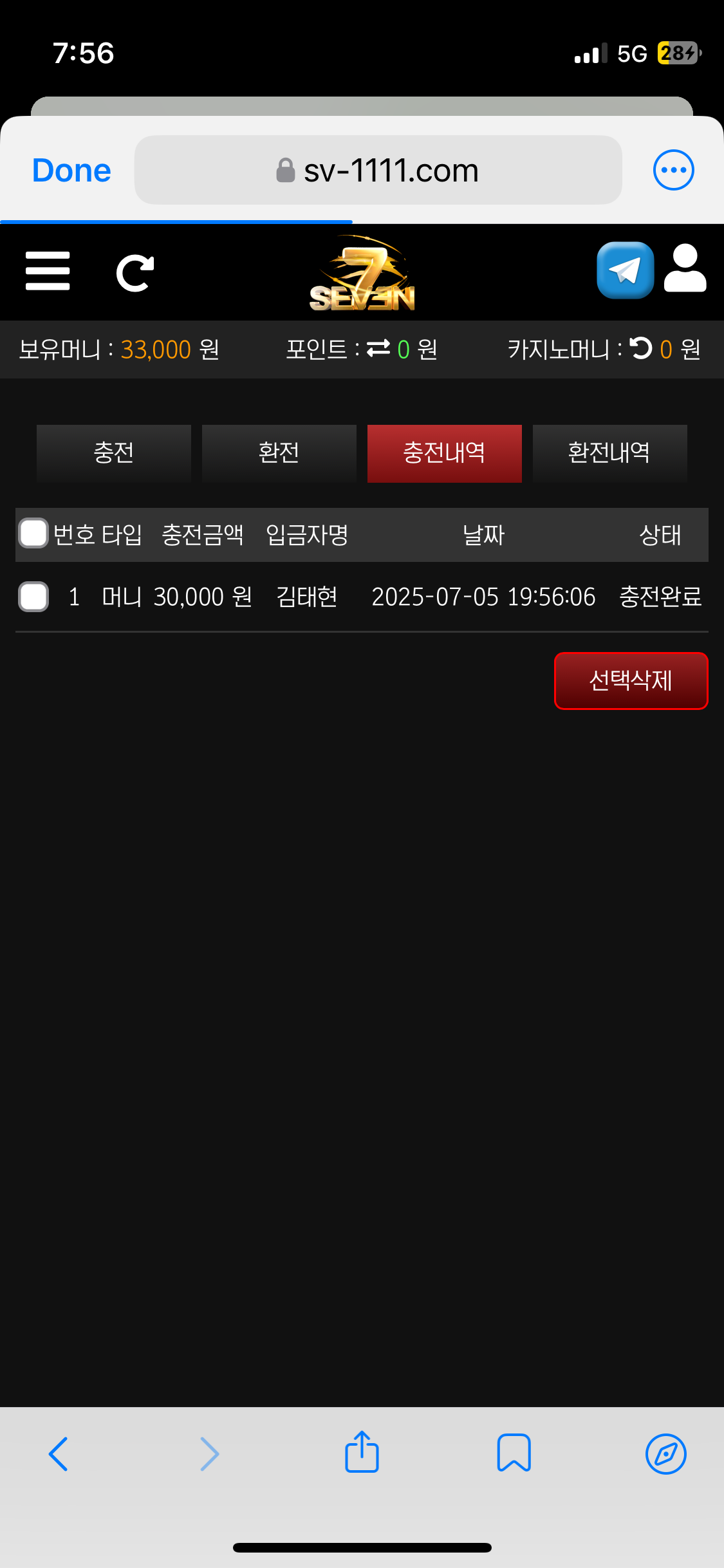This screenshot has width=724, height=1568.
Task: Open the browser more options menu
Action: tap(673, 171)
